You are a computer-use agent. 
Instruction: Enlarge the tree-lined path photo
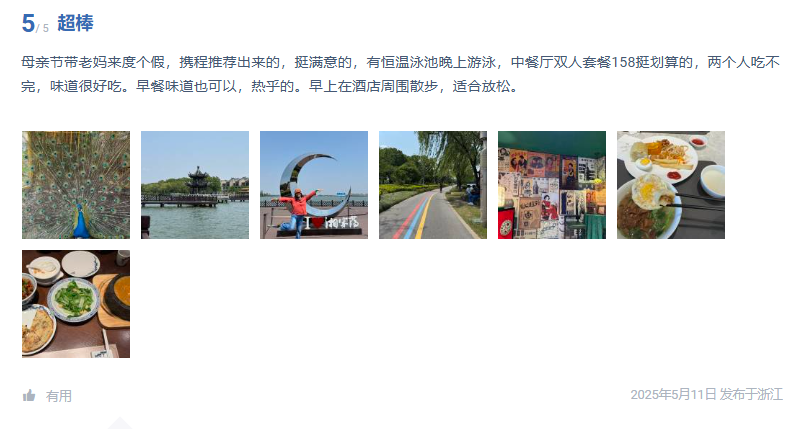(x=433, y=185)
